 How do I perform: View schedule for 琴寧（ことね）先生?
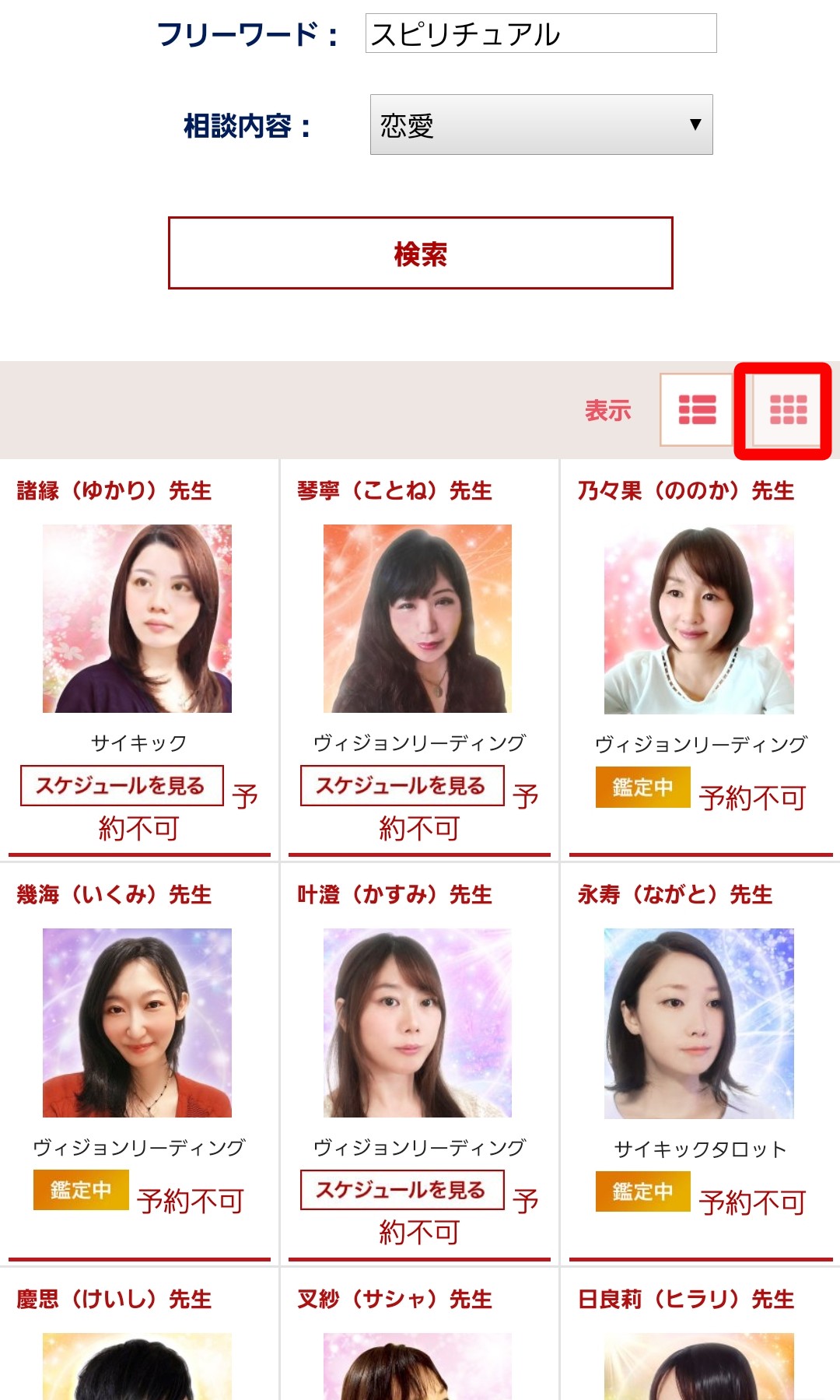tap(401, 785)
